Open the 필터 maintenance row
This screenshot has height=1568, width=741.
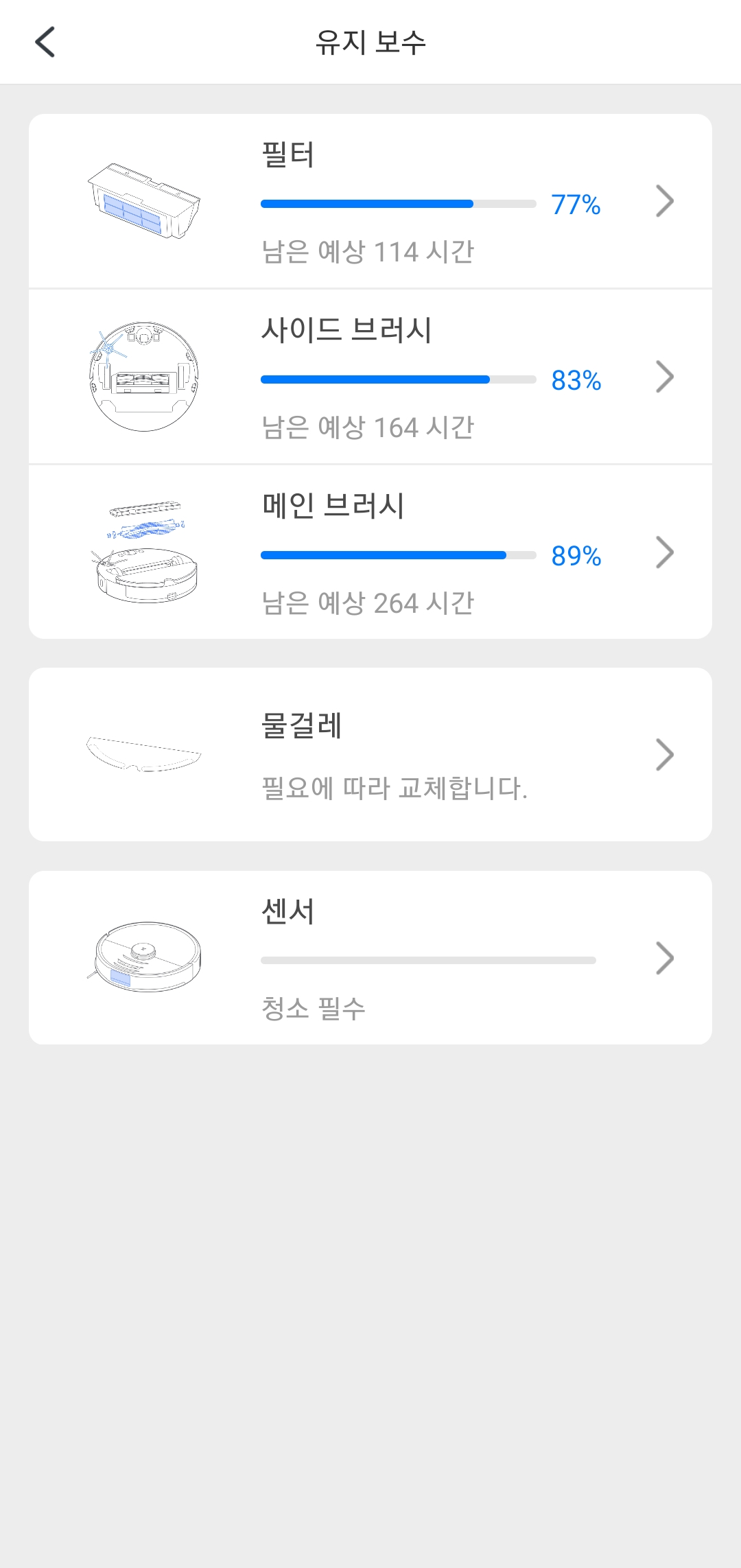(x=370, y=201)
